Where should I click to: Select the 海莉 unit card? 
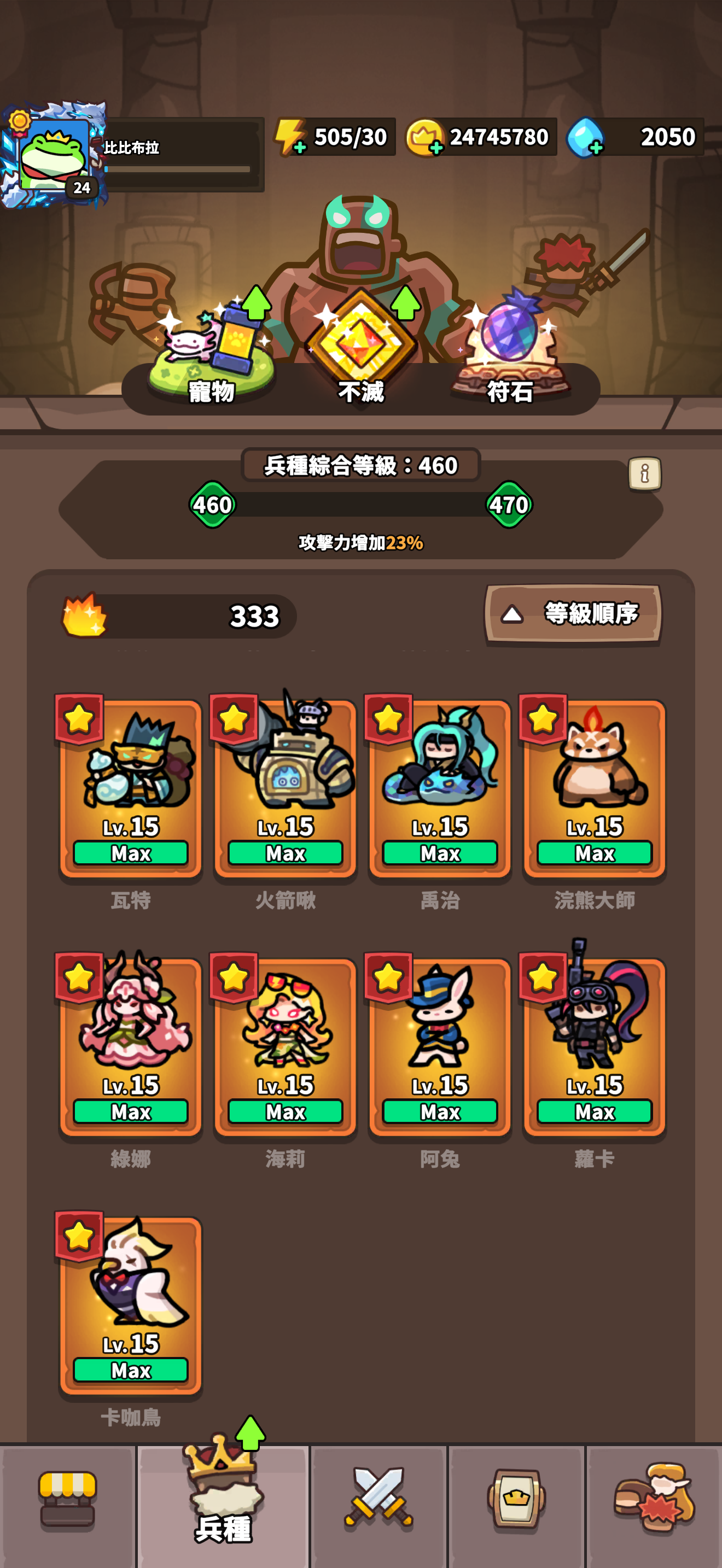coord(285,1047)
